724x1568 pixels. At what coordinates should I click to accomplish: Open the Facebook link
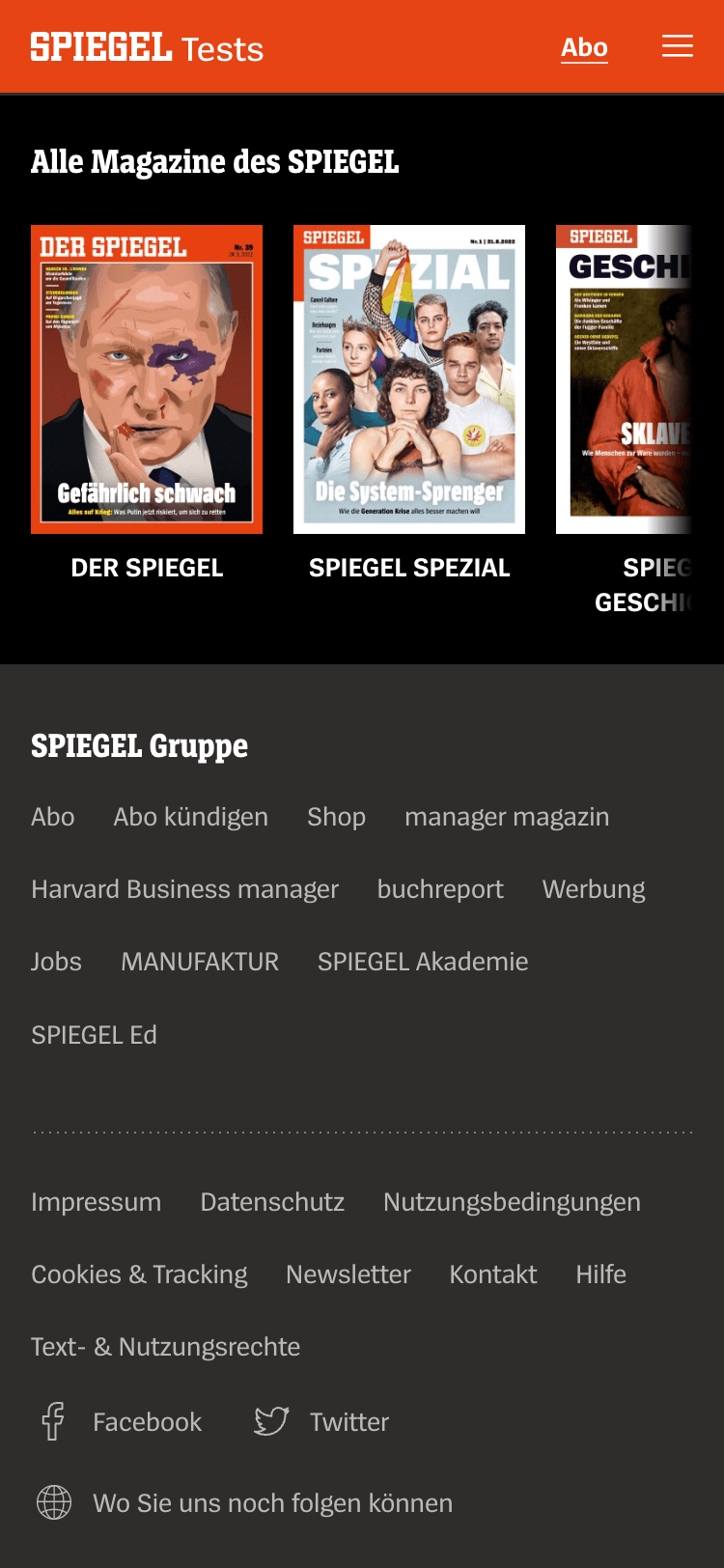click(122, 1422)
